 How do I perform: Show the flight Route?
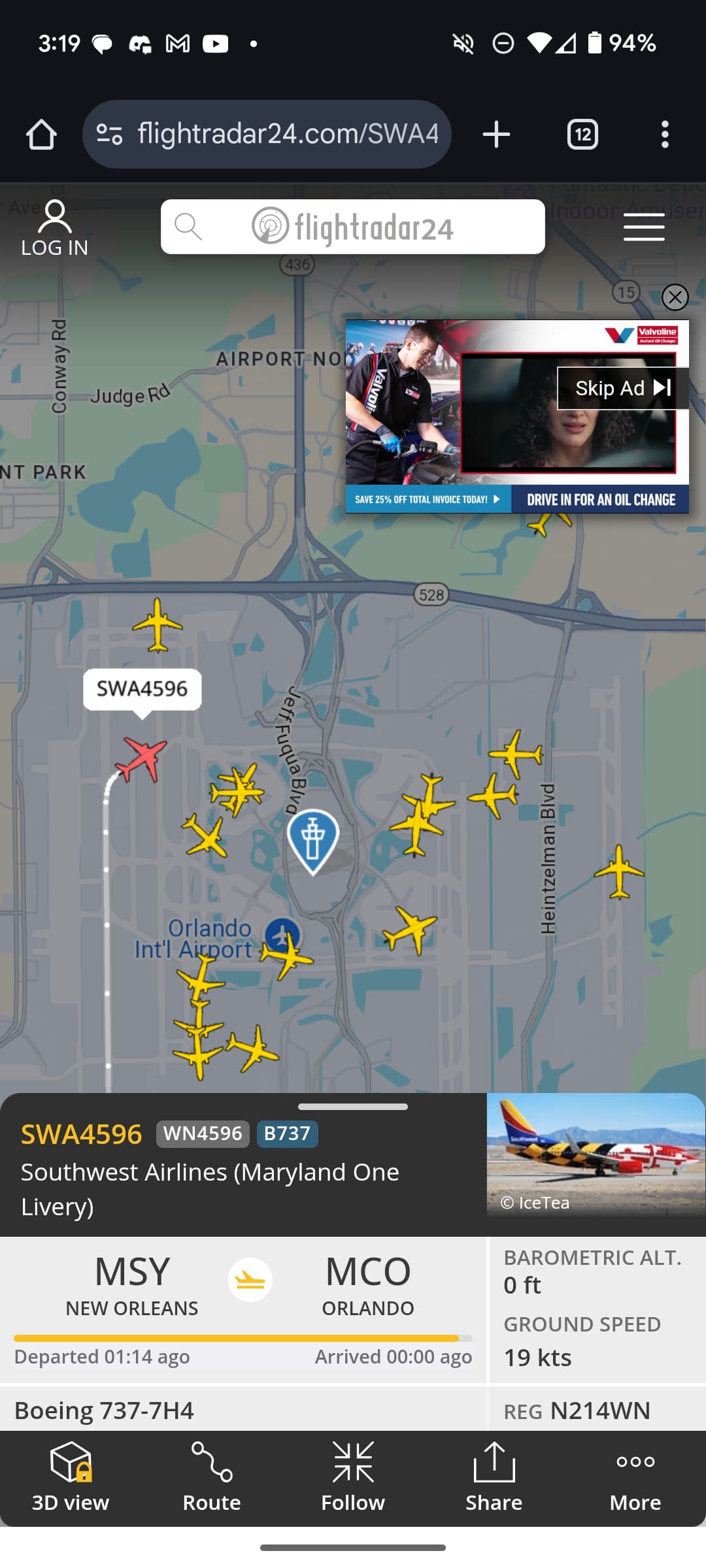pos(212,1478)
